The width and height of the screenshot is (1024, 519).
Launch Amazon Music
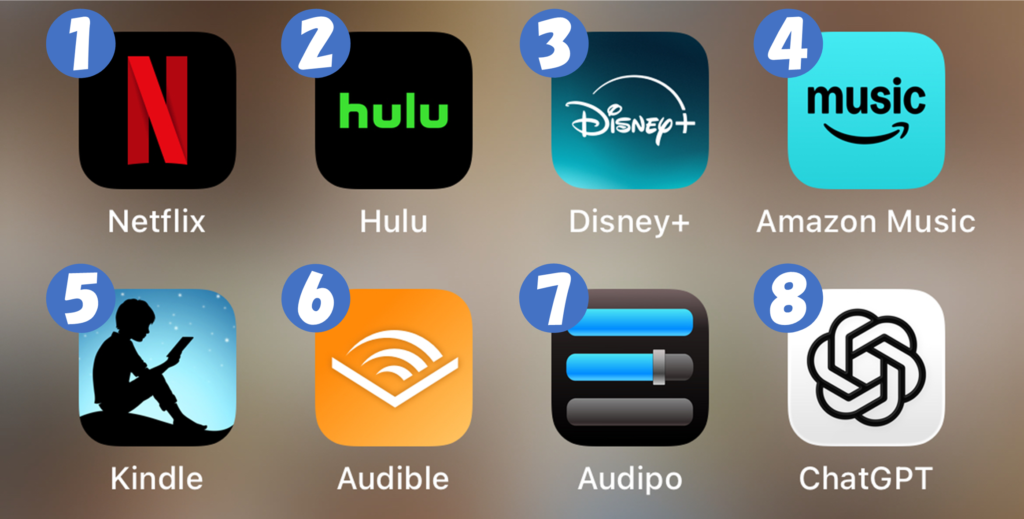point(866,110)
